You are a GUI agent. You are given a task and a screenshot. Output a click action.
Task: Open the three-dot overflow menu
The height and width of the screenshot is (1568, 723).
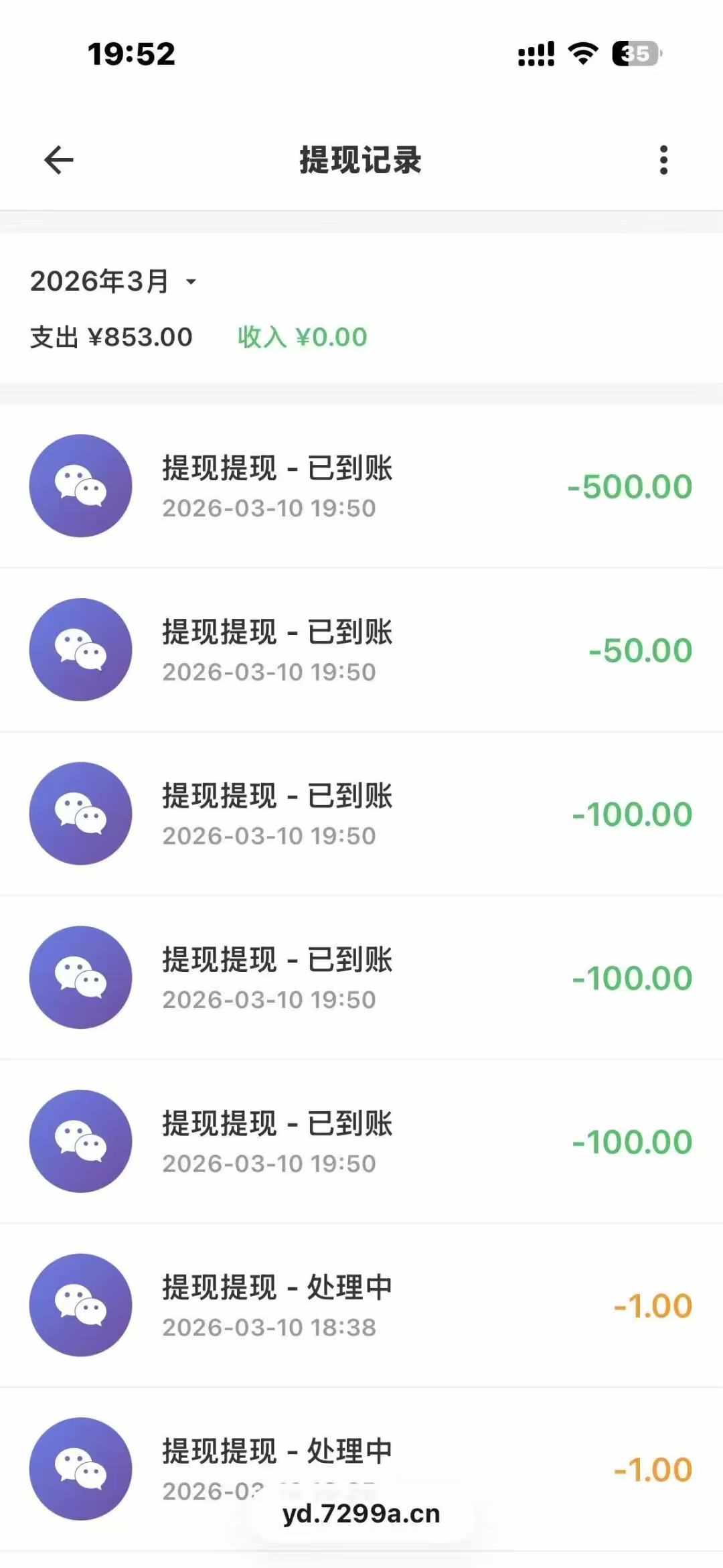coord(663,160)
